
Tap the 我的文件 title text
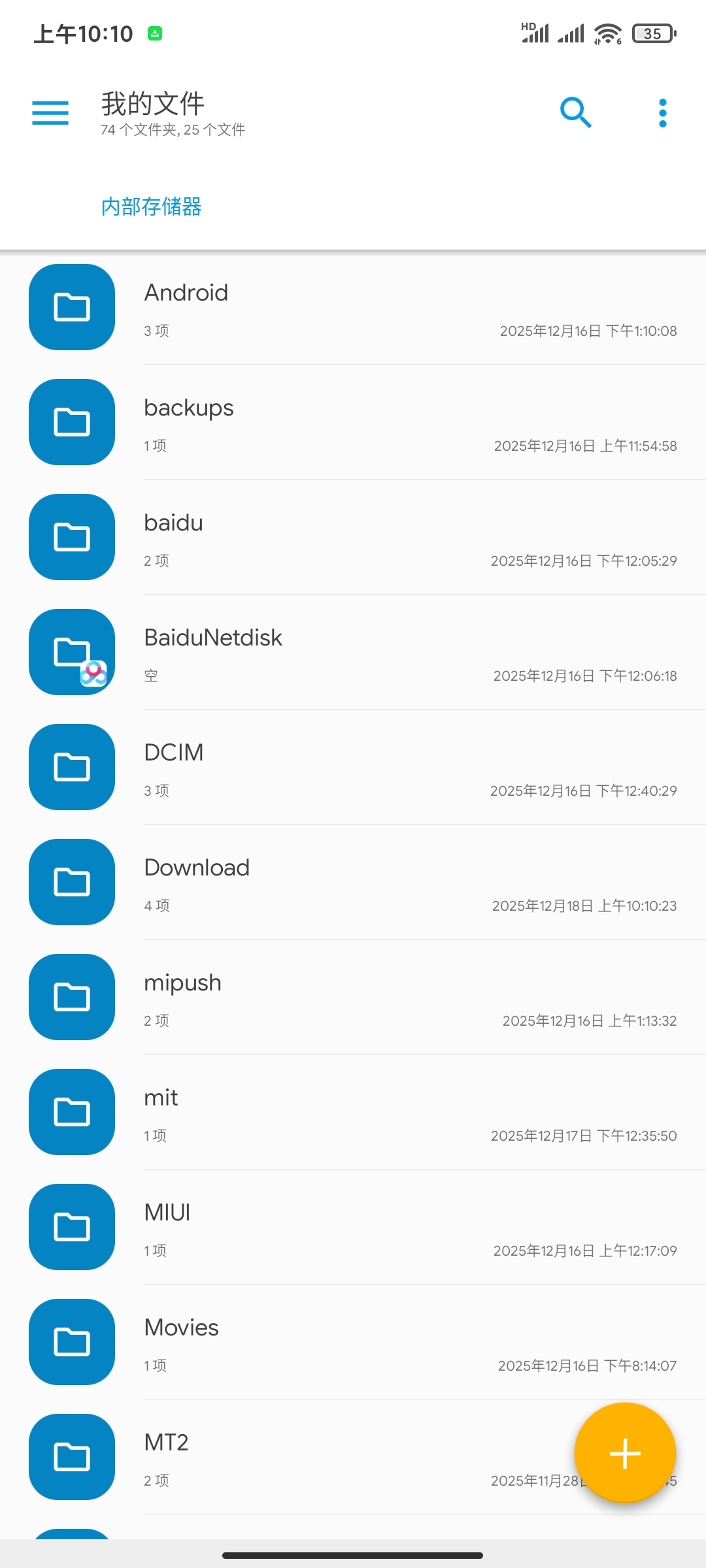[152, 103]
